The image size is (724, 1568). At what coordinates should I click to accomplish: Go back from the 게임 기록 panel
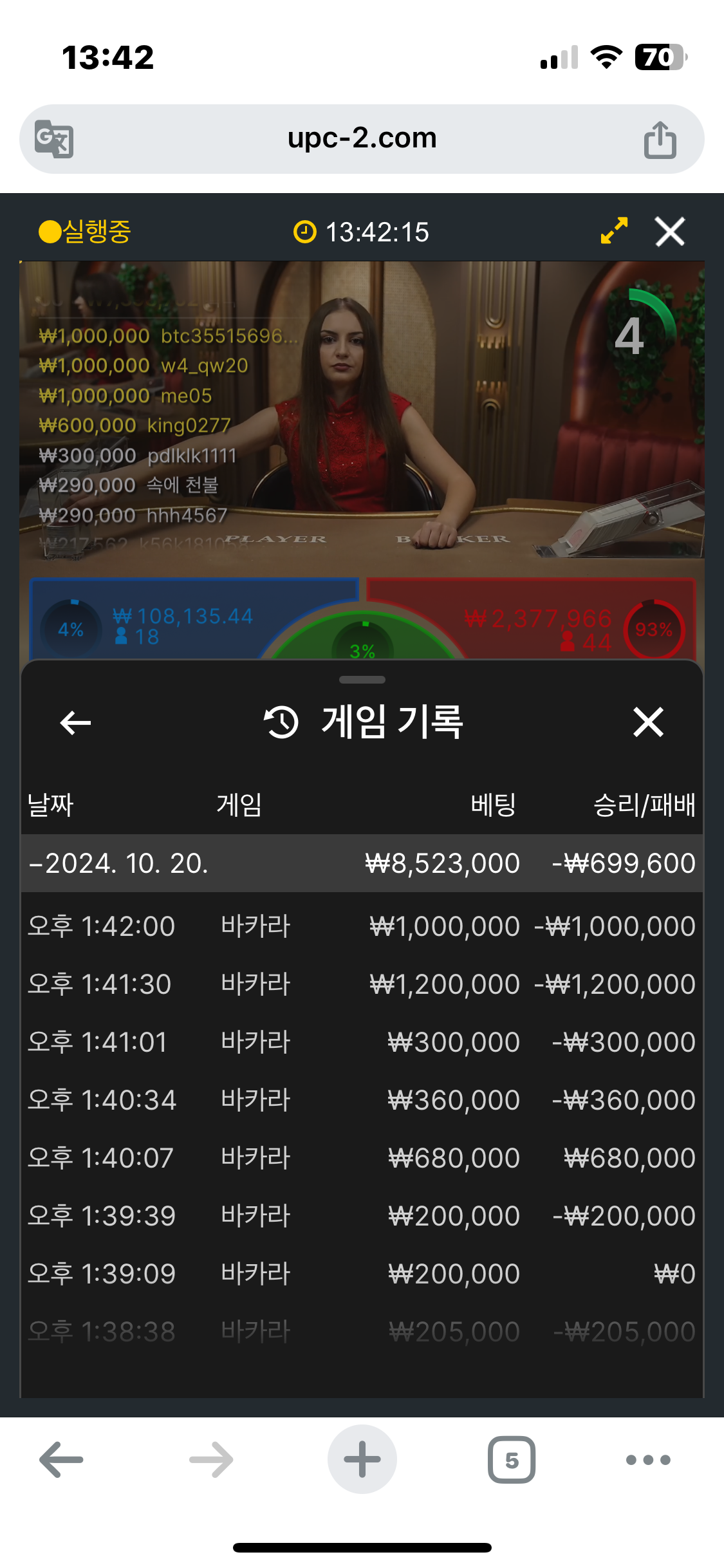click(x=75, y=722)
